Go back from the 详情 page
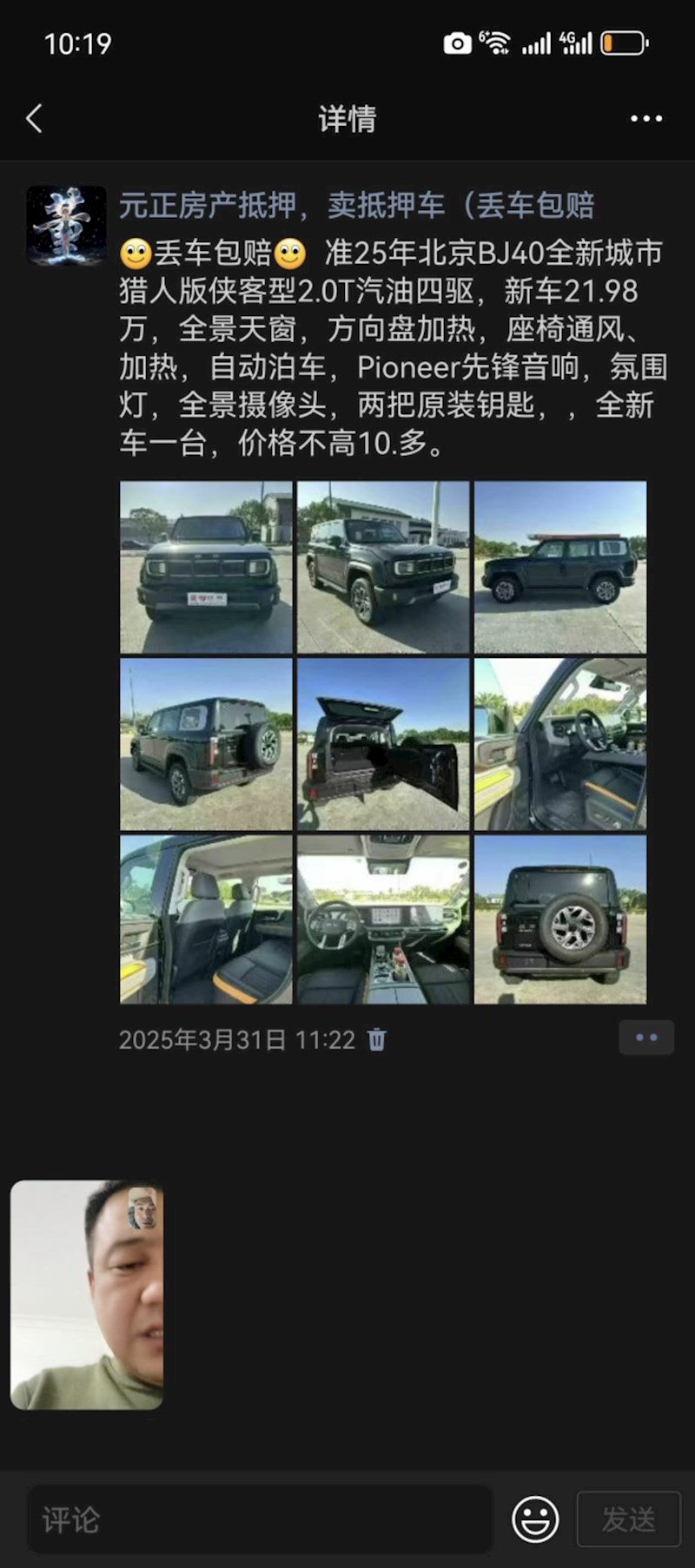This screenshot has height=1568, width=695. coord(35,118)
